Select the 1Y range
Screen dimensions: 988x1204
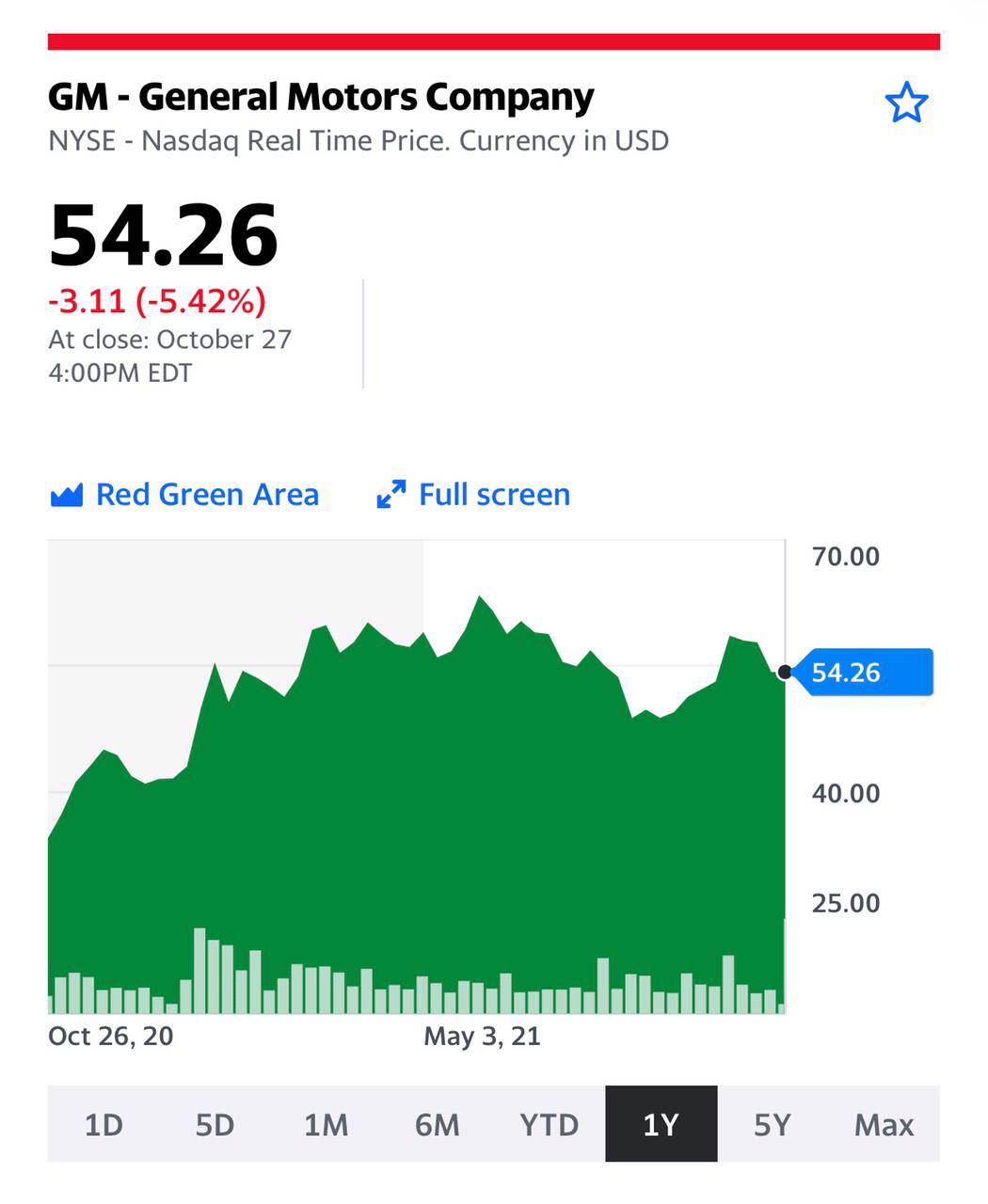(661, 1124)
